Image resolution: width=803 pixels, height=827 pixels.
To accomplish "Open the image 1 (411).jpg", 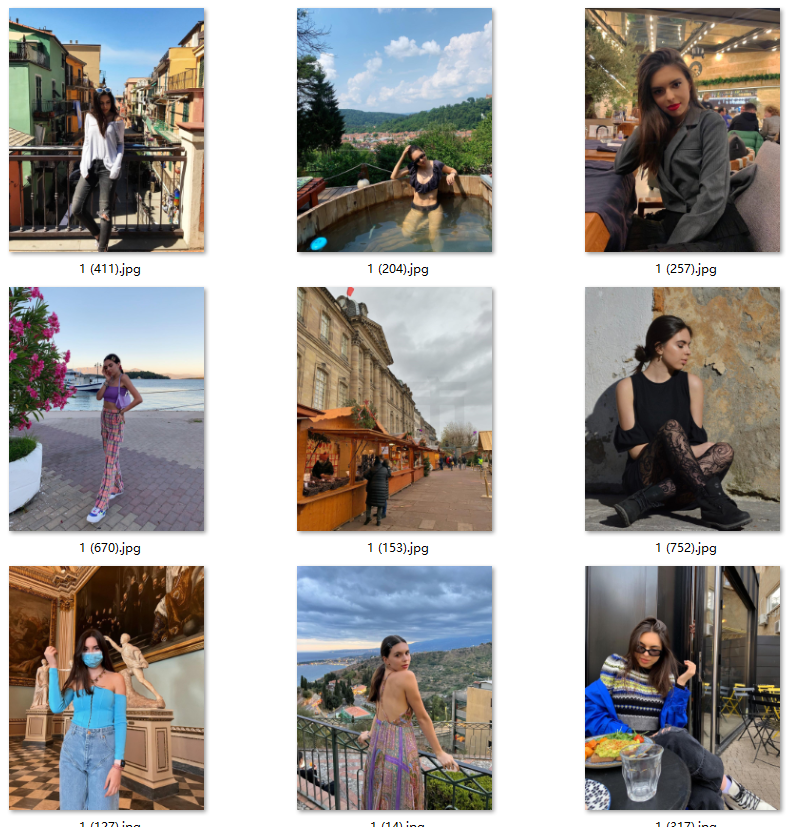I will point(106,130).
